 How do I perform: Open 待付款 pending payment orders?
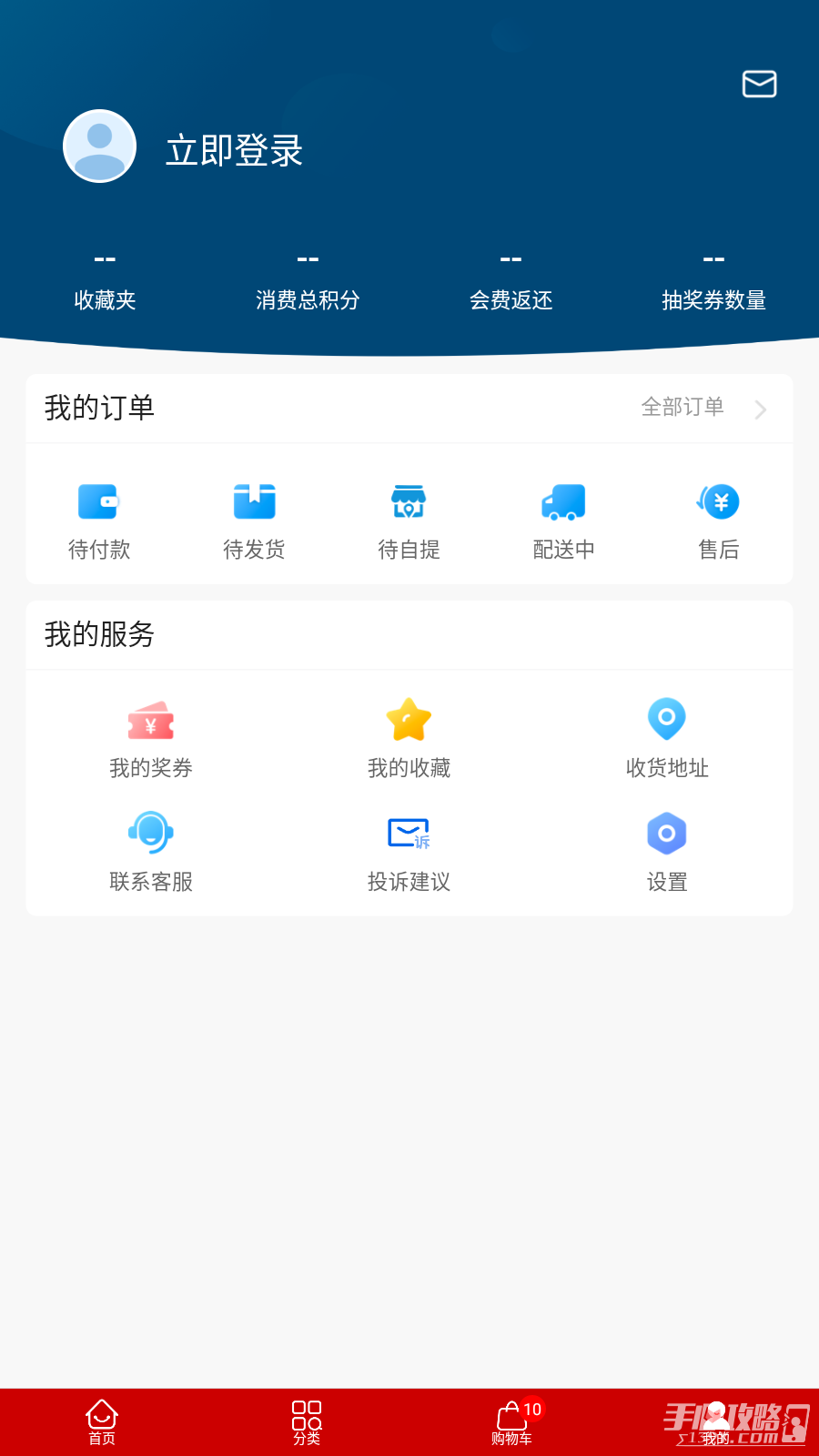click(x=99, y=520)
